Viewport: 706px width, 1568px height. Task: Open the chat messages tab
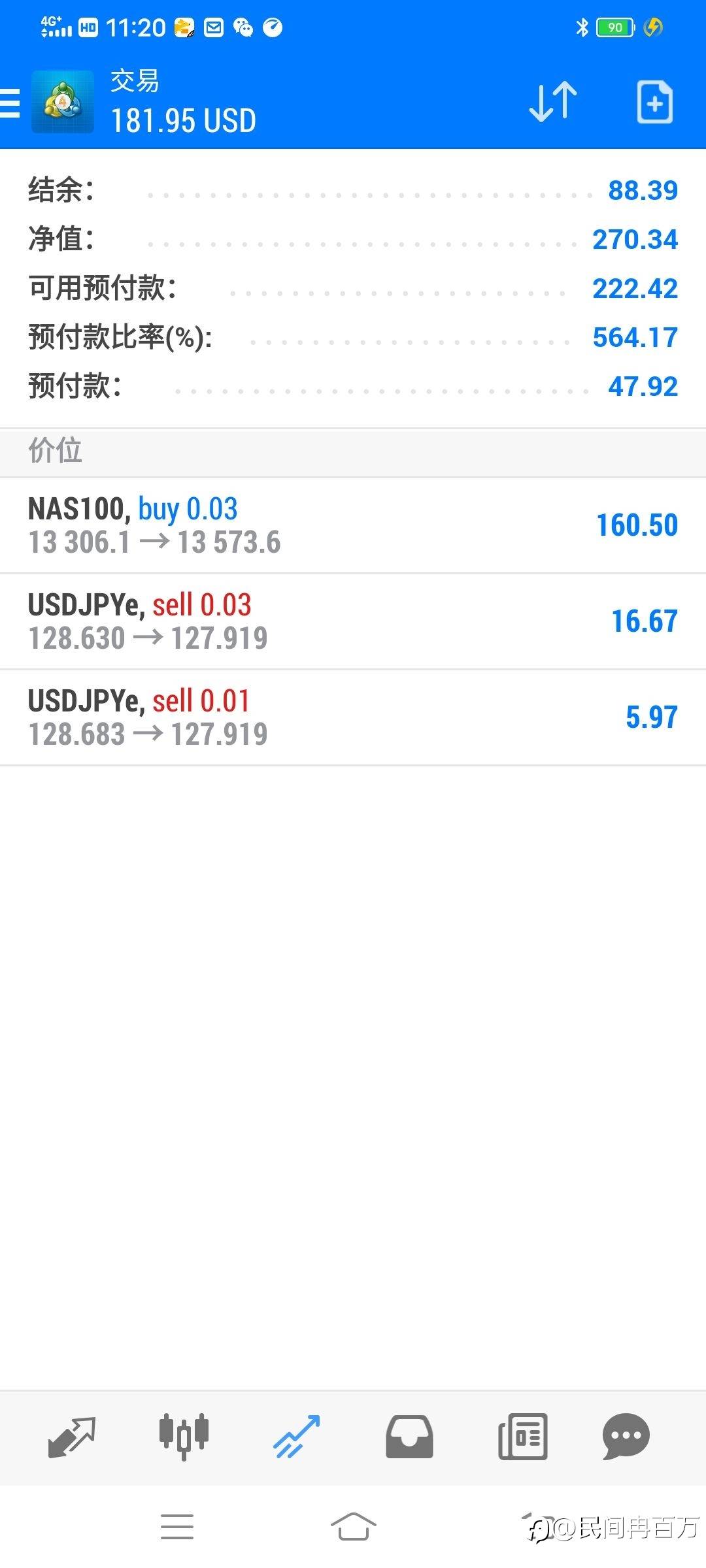pyautogui.click(x=626, y=1436)
